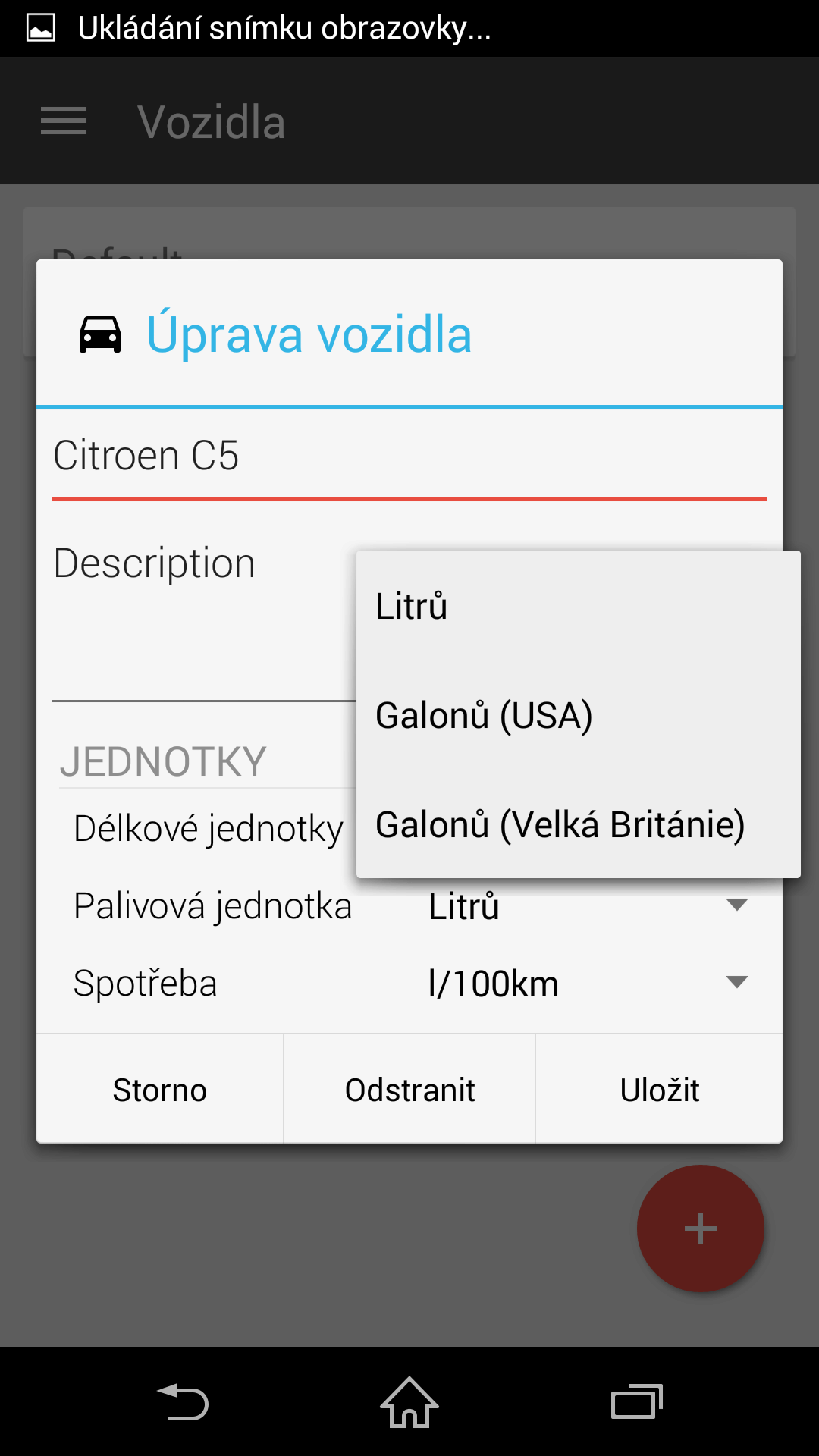Viewport: 819px width, 1456px height.
Task: Select Litrů from the dropdown list
Action: (578, 606)
